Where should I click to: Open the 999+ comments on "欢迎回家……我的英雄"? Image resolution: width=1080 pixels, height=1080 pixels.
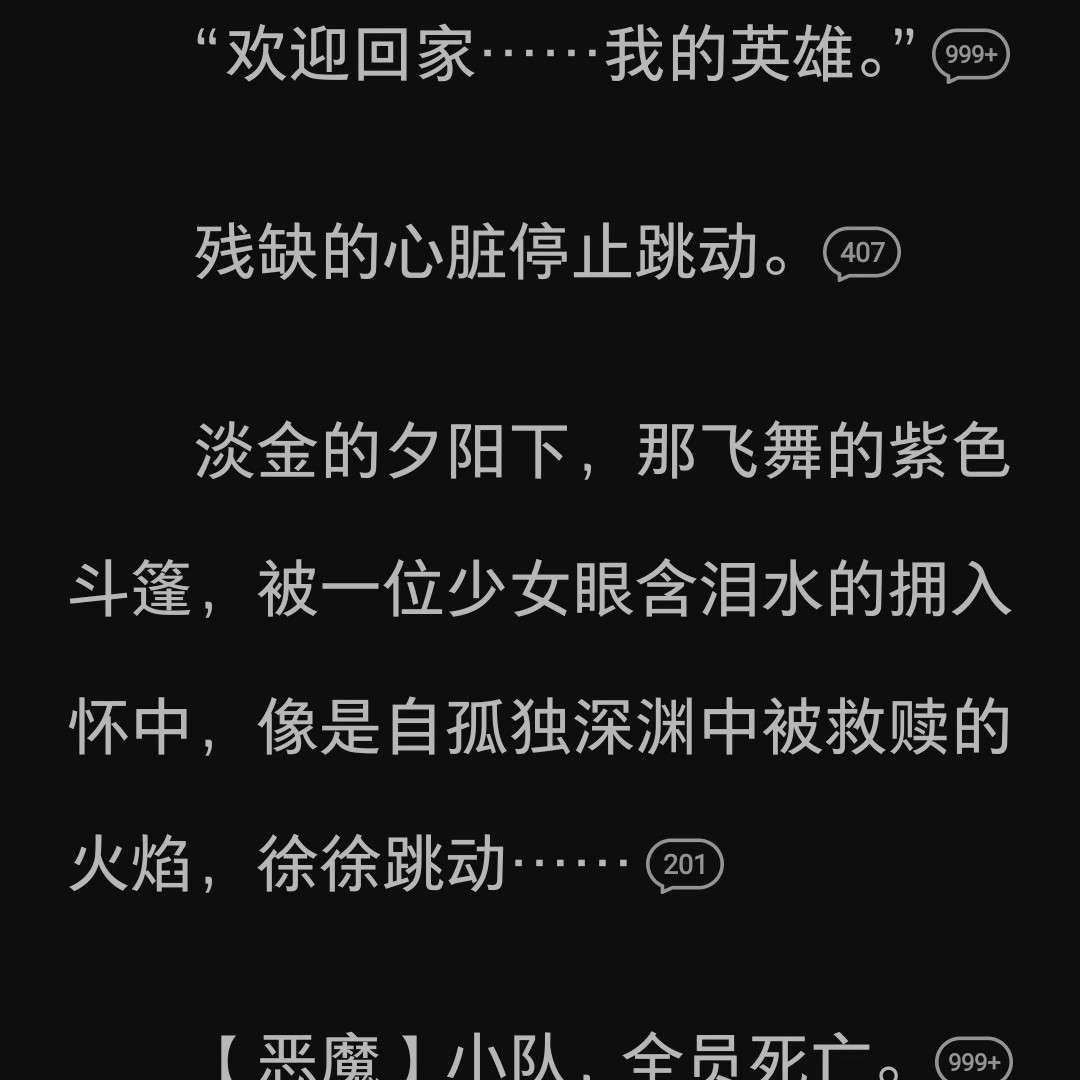coord(970,56)
